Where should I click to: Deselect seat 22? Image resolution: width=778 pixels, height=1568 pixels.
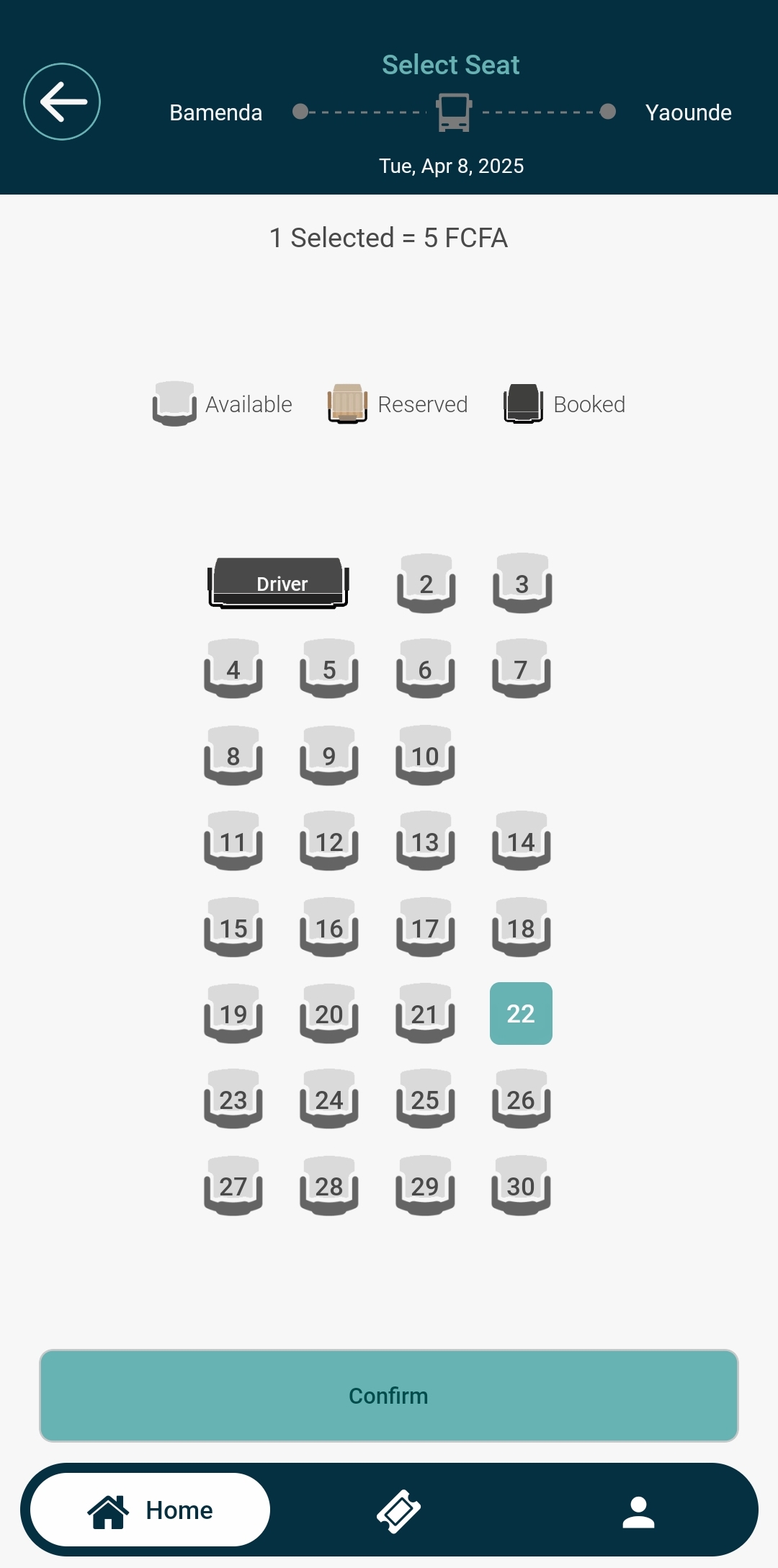pyautogui.click(x=521, y=1014)
